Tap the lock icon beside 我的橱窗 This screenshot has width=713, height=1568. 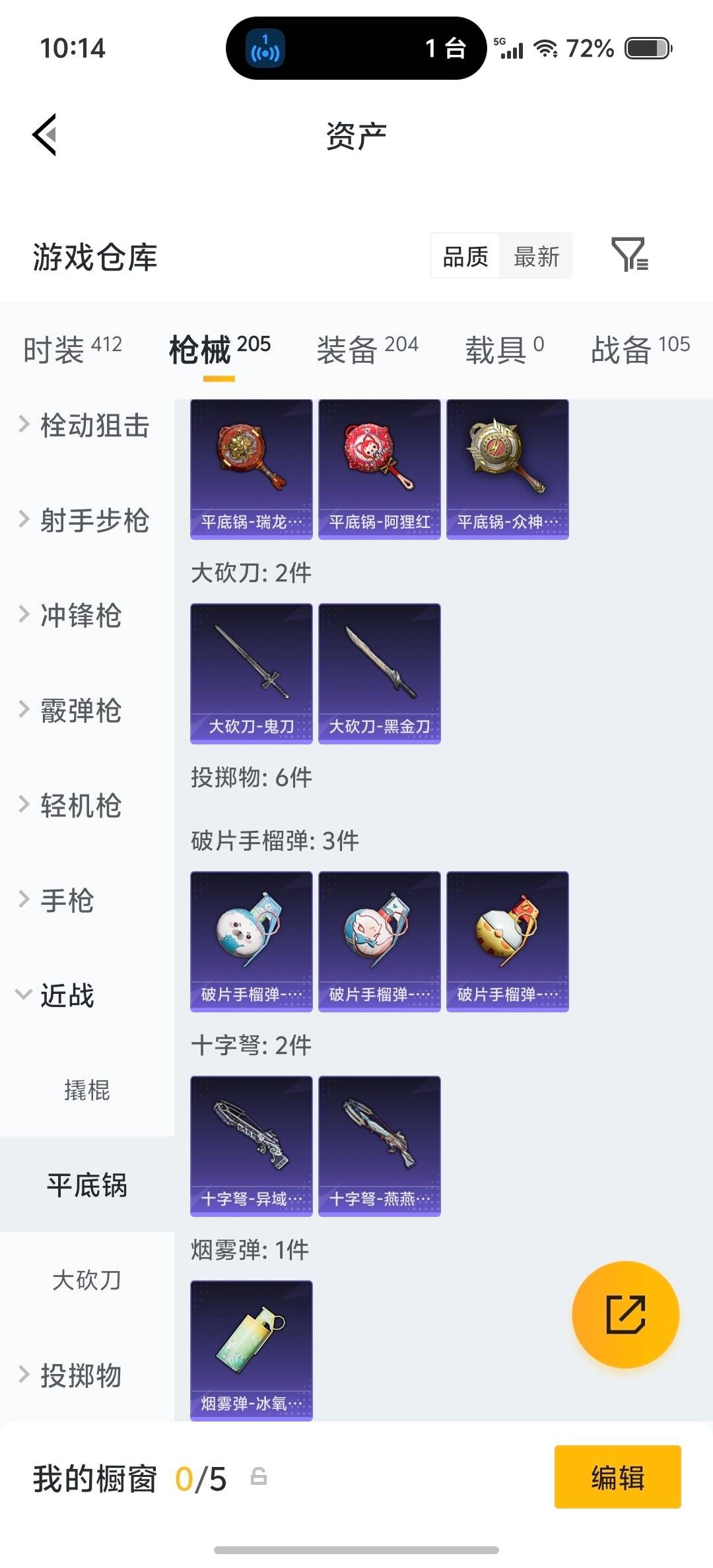pos(257,1479)
